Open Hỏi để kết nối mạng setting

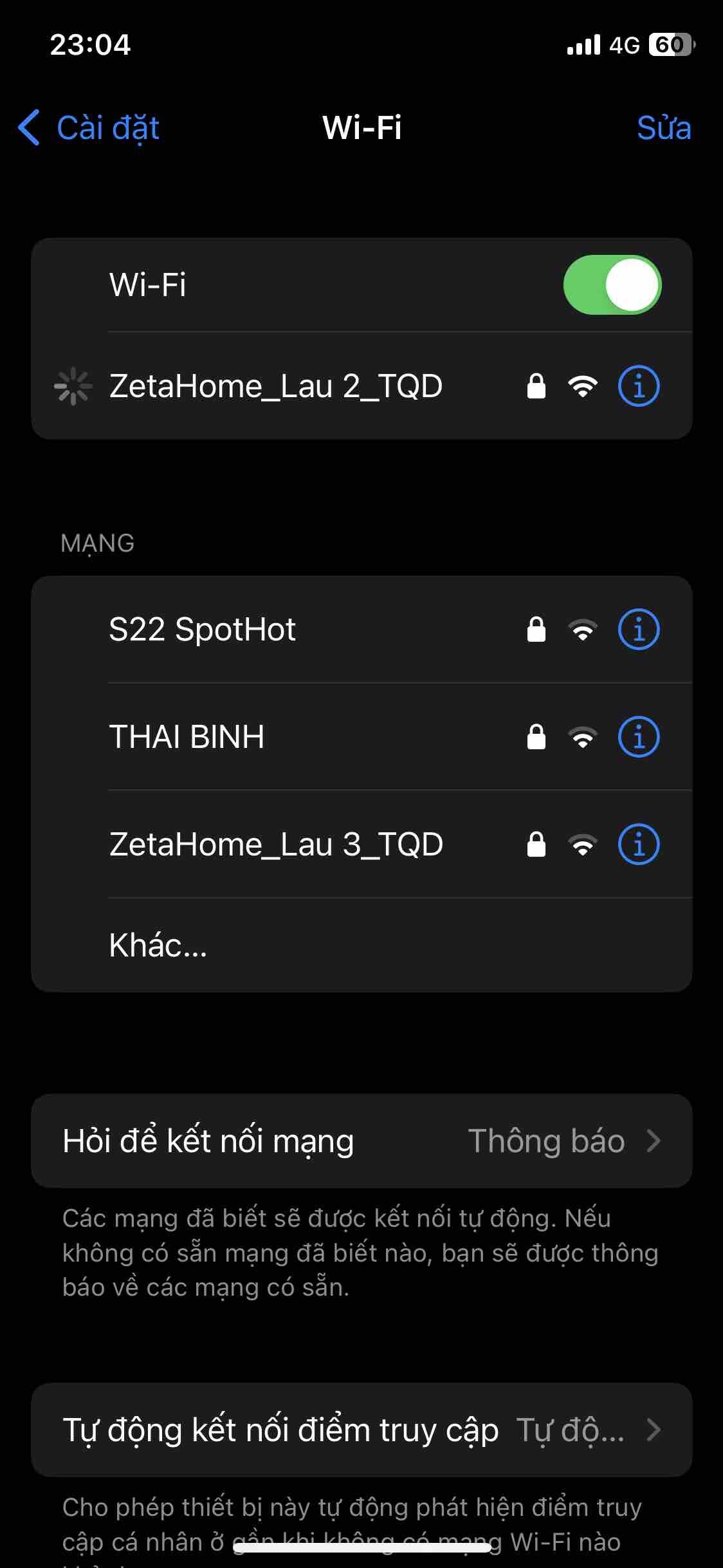[361, 1141]
